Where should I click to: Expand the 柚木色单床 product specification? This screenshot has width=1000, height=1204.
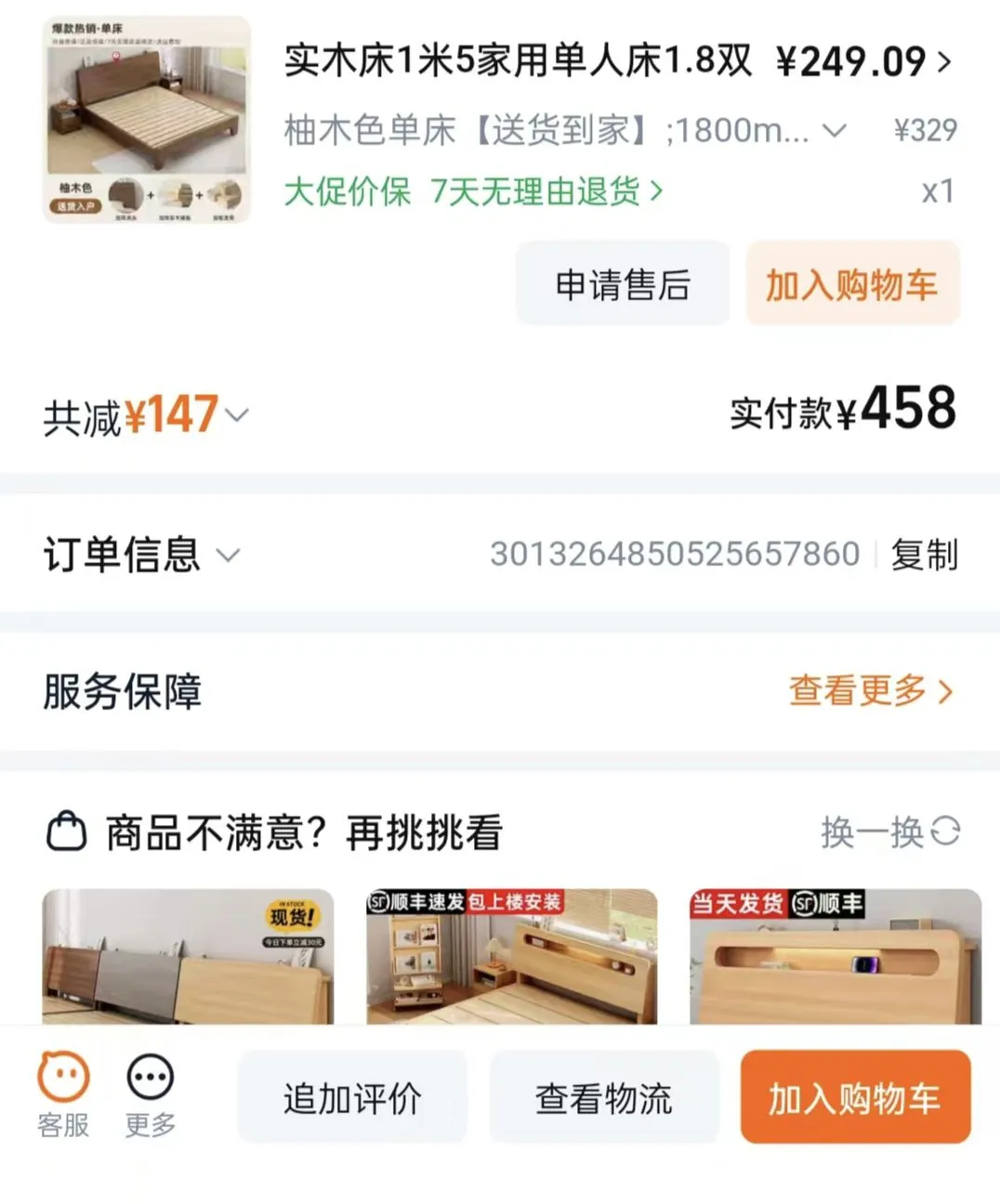pos(565,131)
